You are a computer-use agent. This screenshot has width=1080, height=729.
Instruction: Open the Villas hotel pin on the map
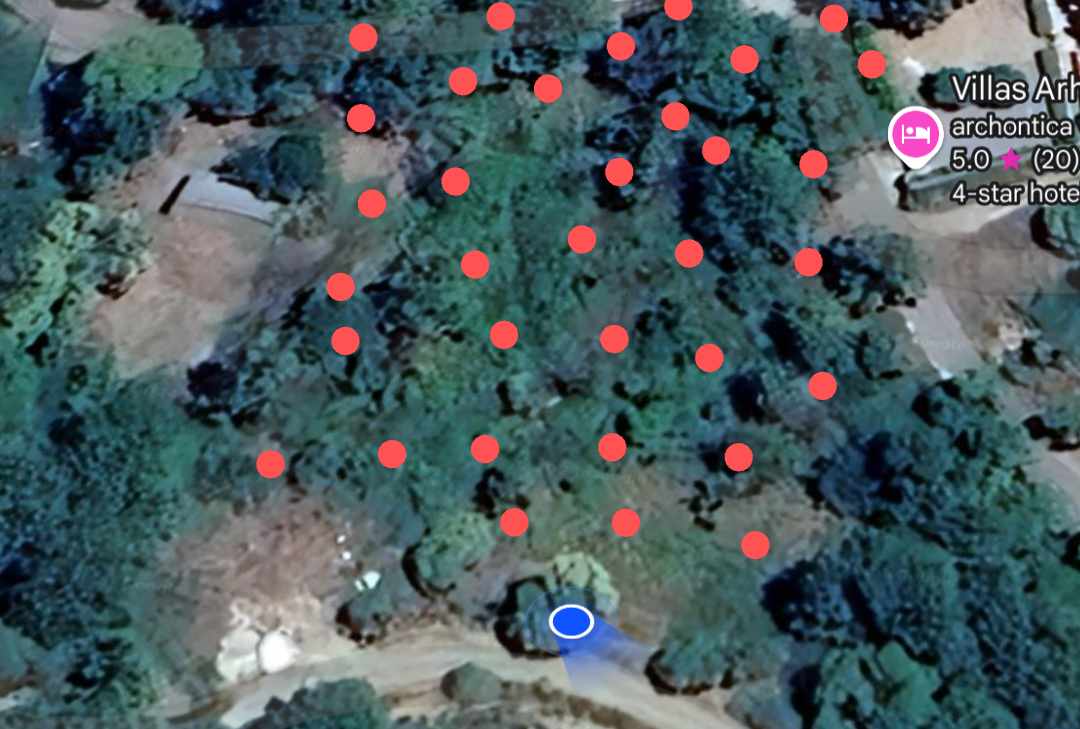[x=915, y=134]
